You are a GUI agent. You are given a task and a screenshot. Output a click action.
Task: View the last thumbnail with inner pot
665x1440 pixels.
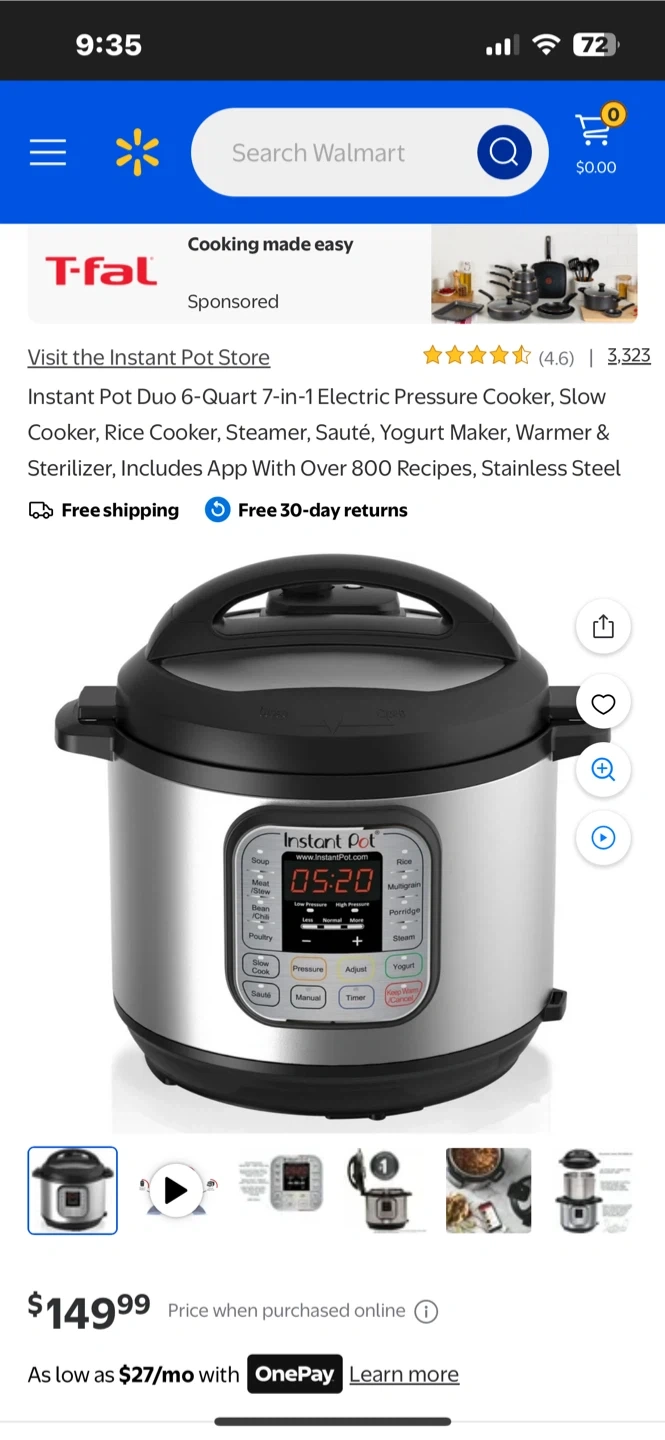point(592,1190)
